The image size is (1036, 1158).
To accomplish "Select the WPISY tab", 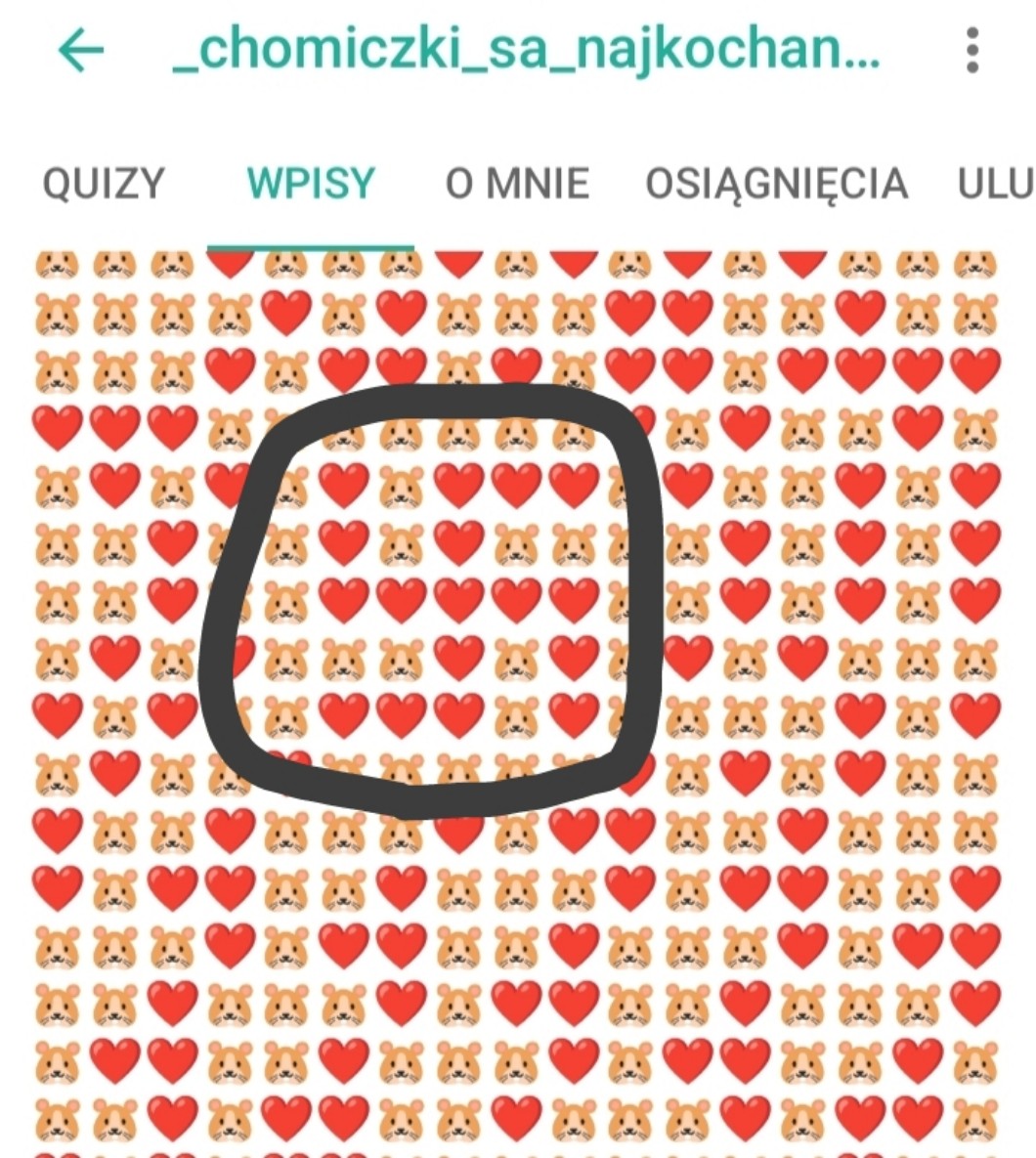I will (311, 184).
